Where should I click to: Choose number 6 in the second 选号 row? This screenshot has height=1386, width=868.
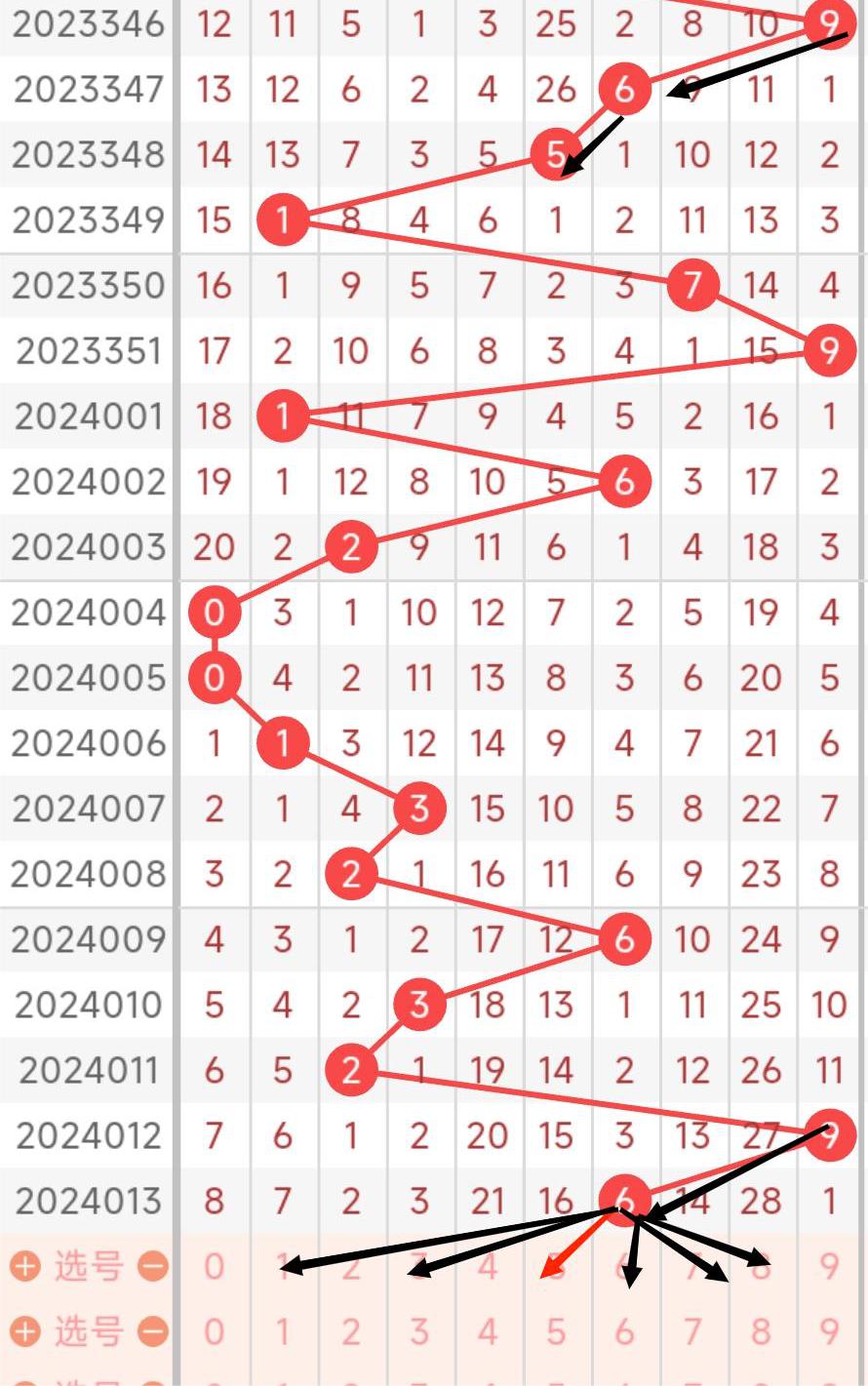pos(624,1331)
